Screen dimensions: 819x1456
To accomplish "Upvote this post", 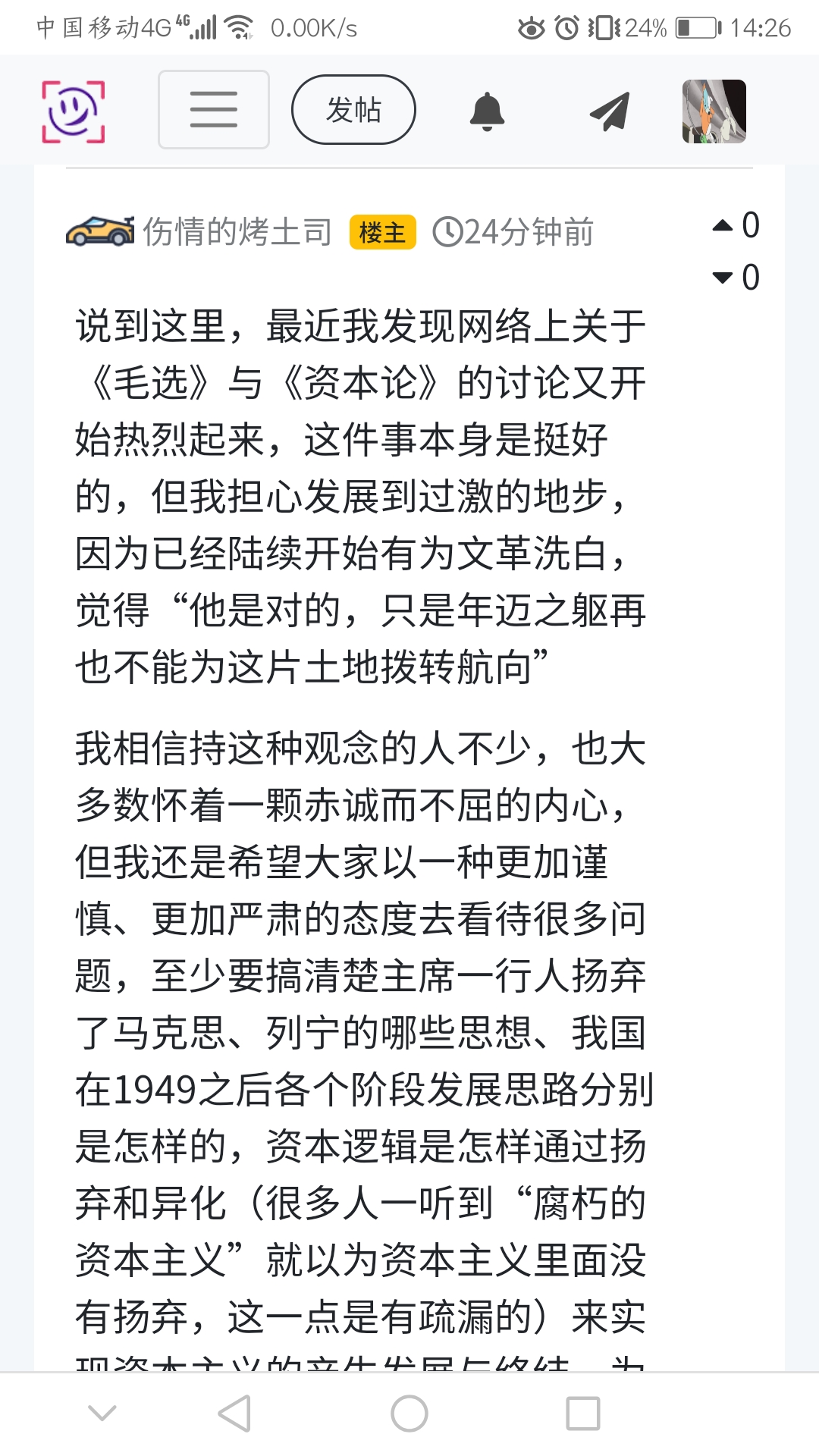I will pos(723,225).
